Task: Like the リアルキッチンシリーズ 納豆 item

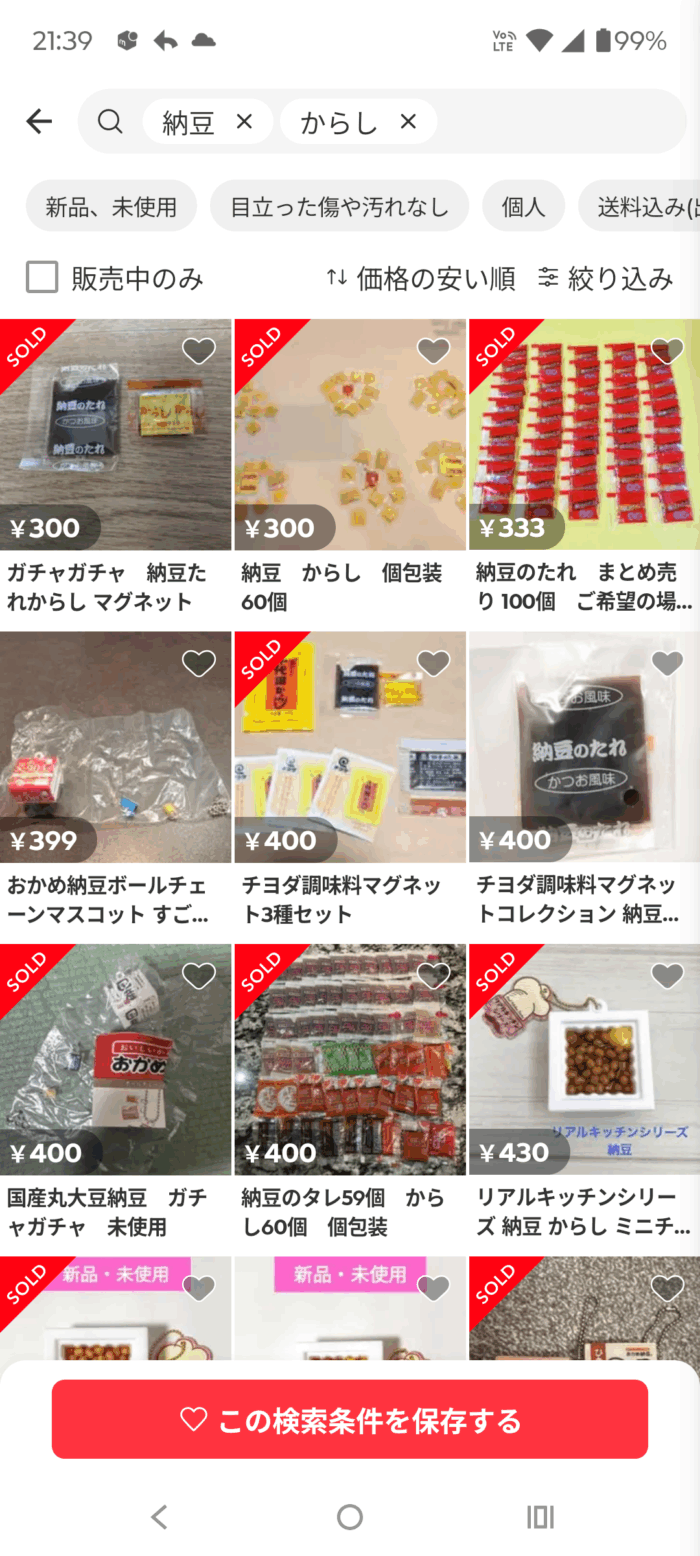Action: 667,976
